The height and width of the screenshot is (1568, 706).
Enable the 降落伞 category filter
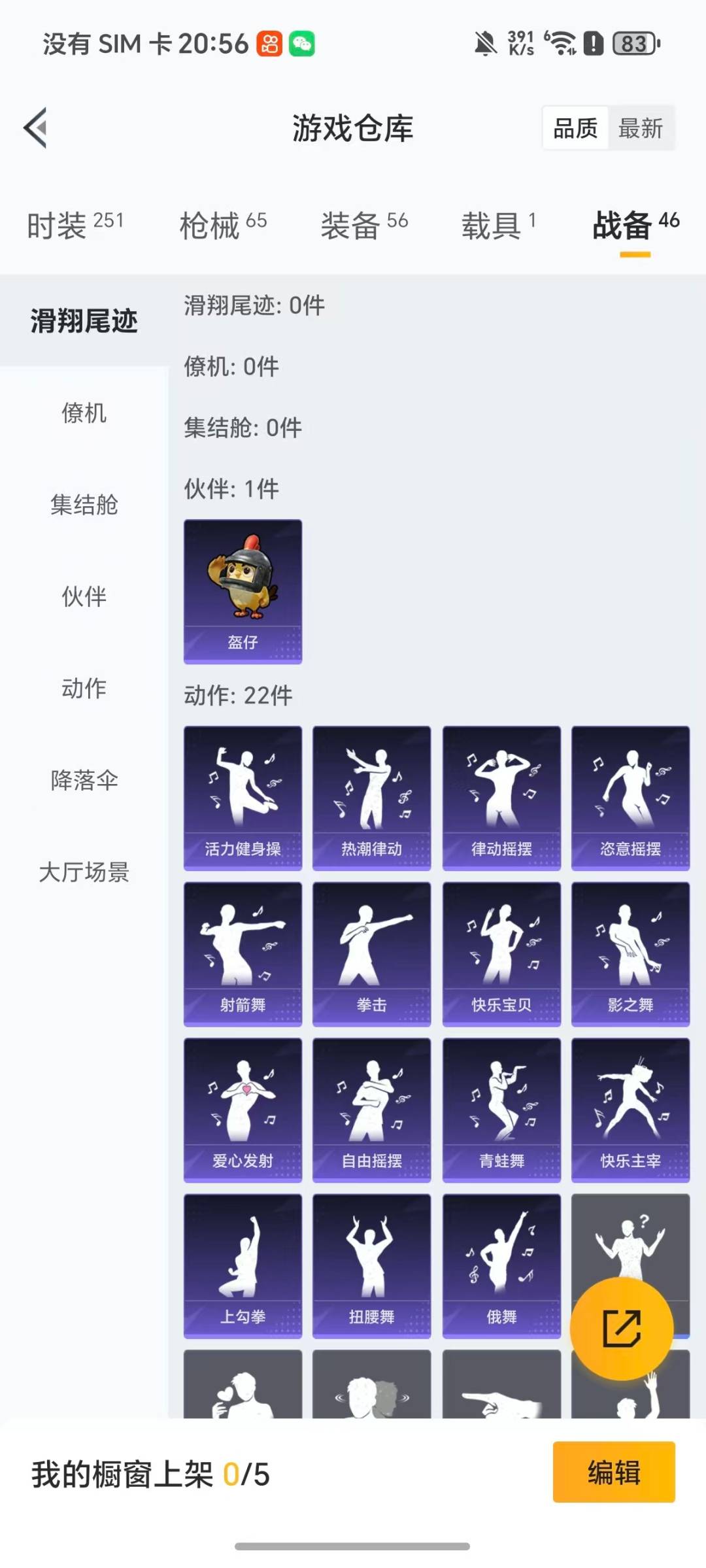(84, 779)
